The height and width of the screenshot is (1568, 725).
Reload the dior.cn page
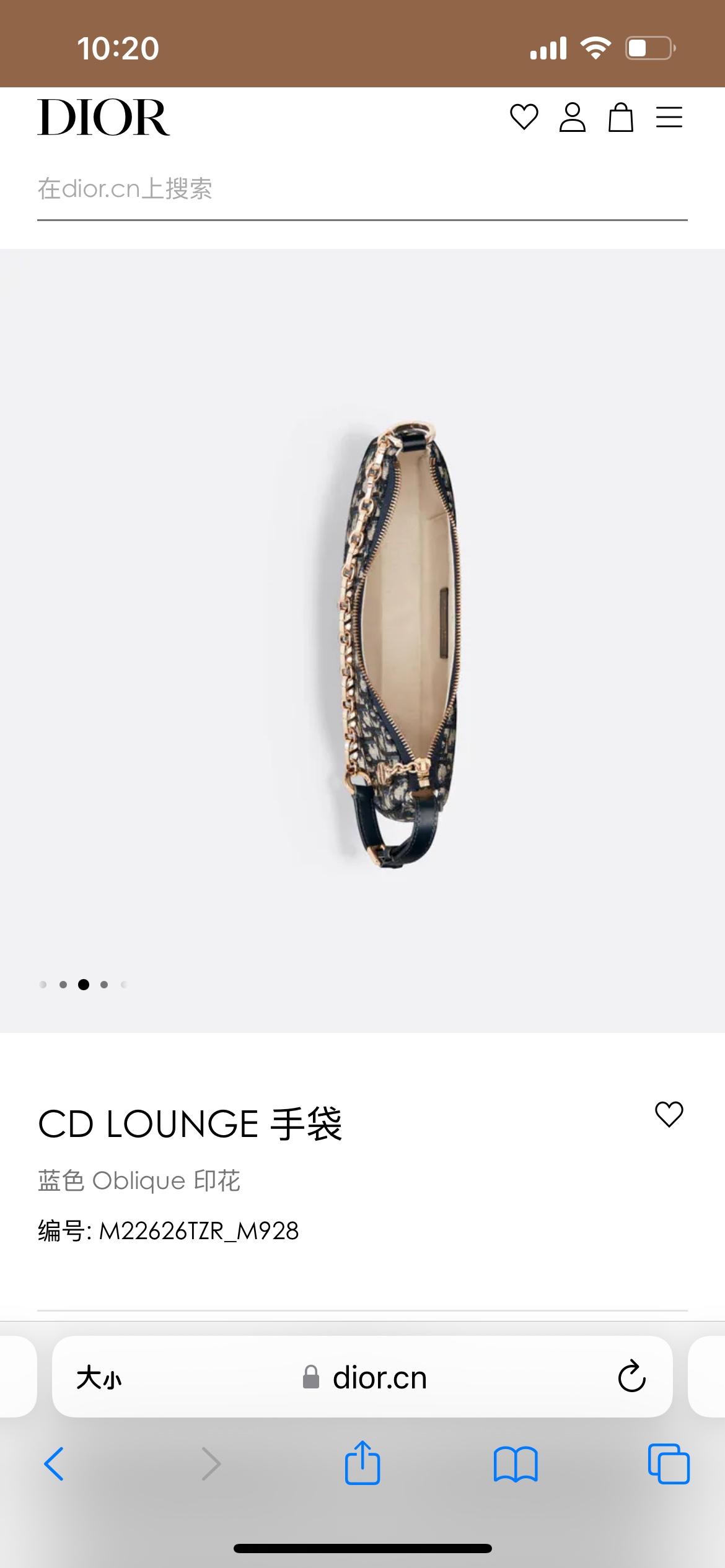(631, 1377)
